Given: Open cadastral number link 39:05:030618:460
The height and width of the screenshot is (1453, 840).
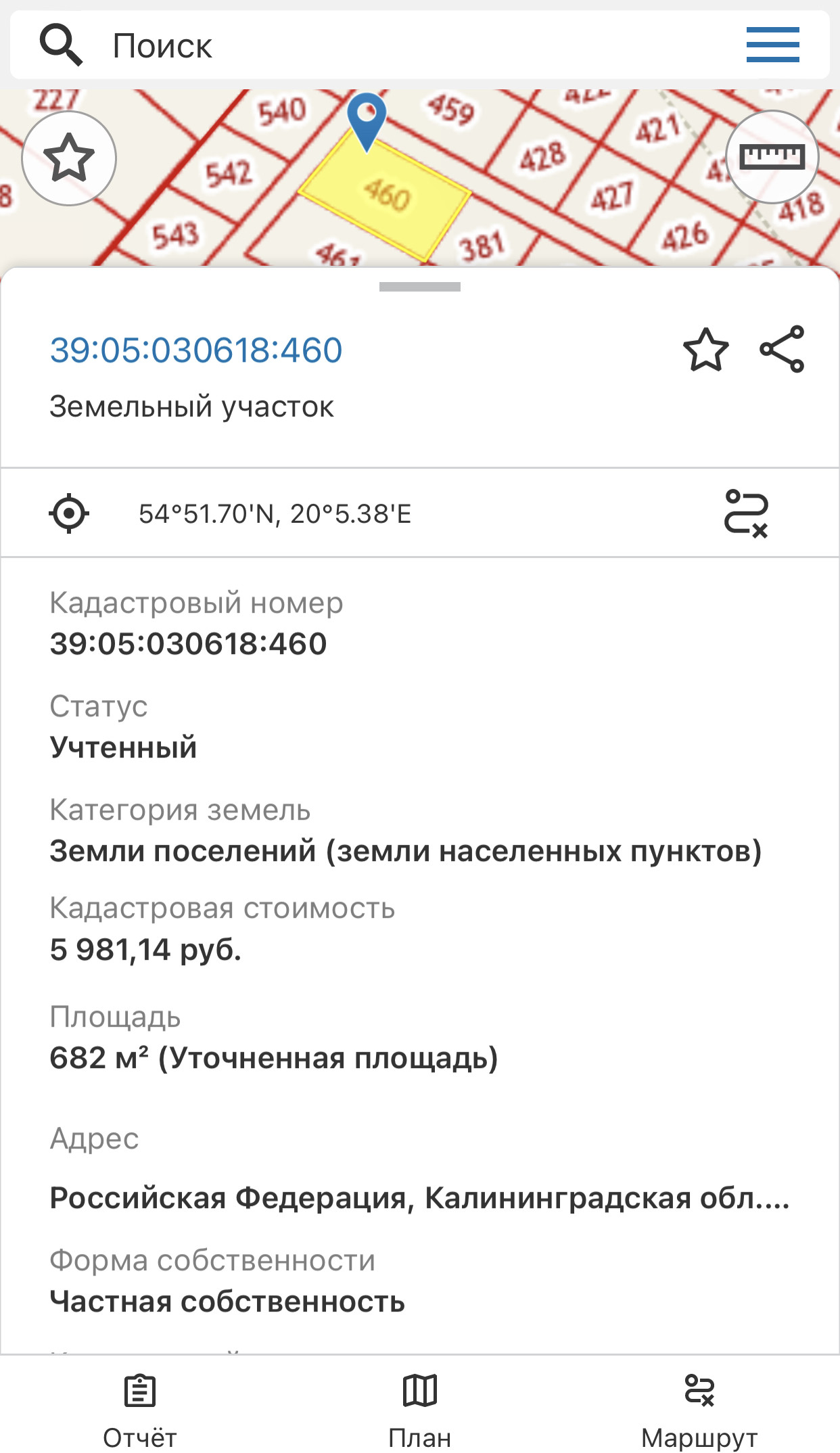Looking at the screenshot, I should (196, 350).
